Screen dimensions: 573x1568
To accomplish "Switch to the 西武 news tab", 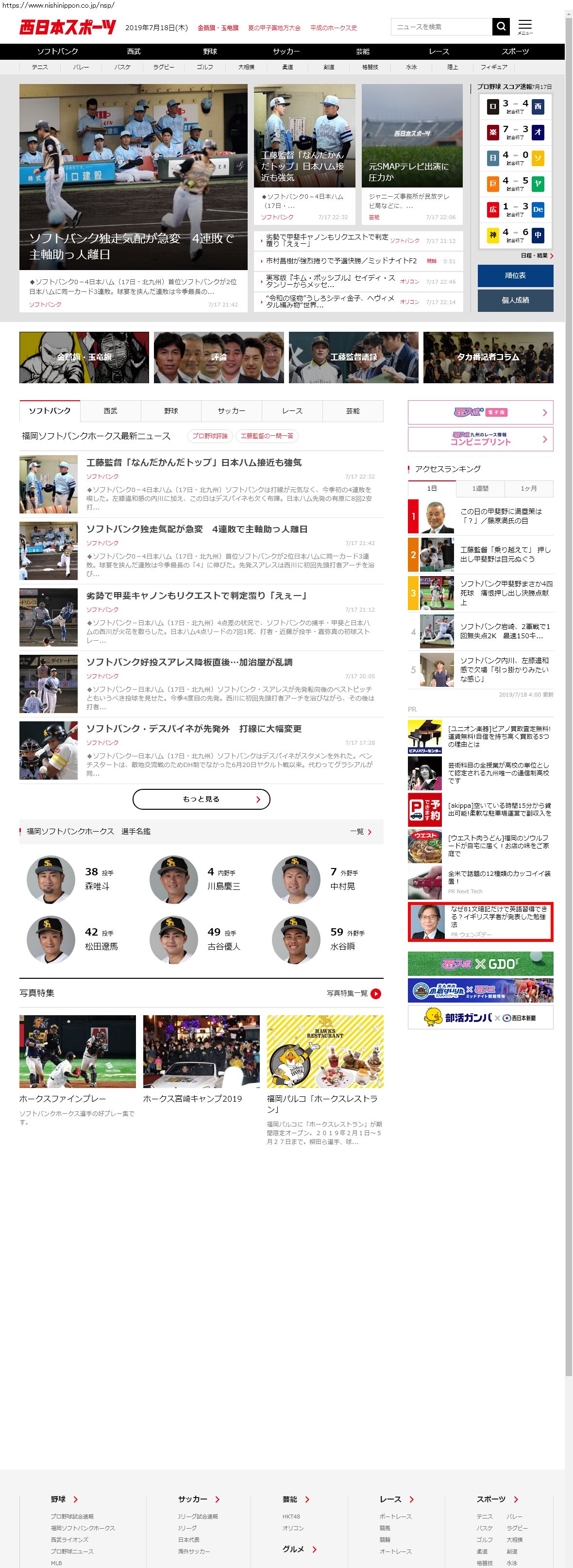I will tap(110, 411).
